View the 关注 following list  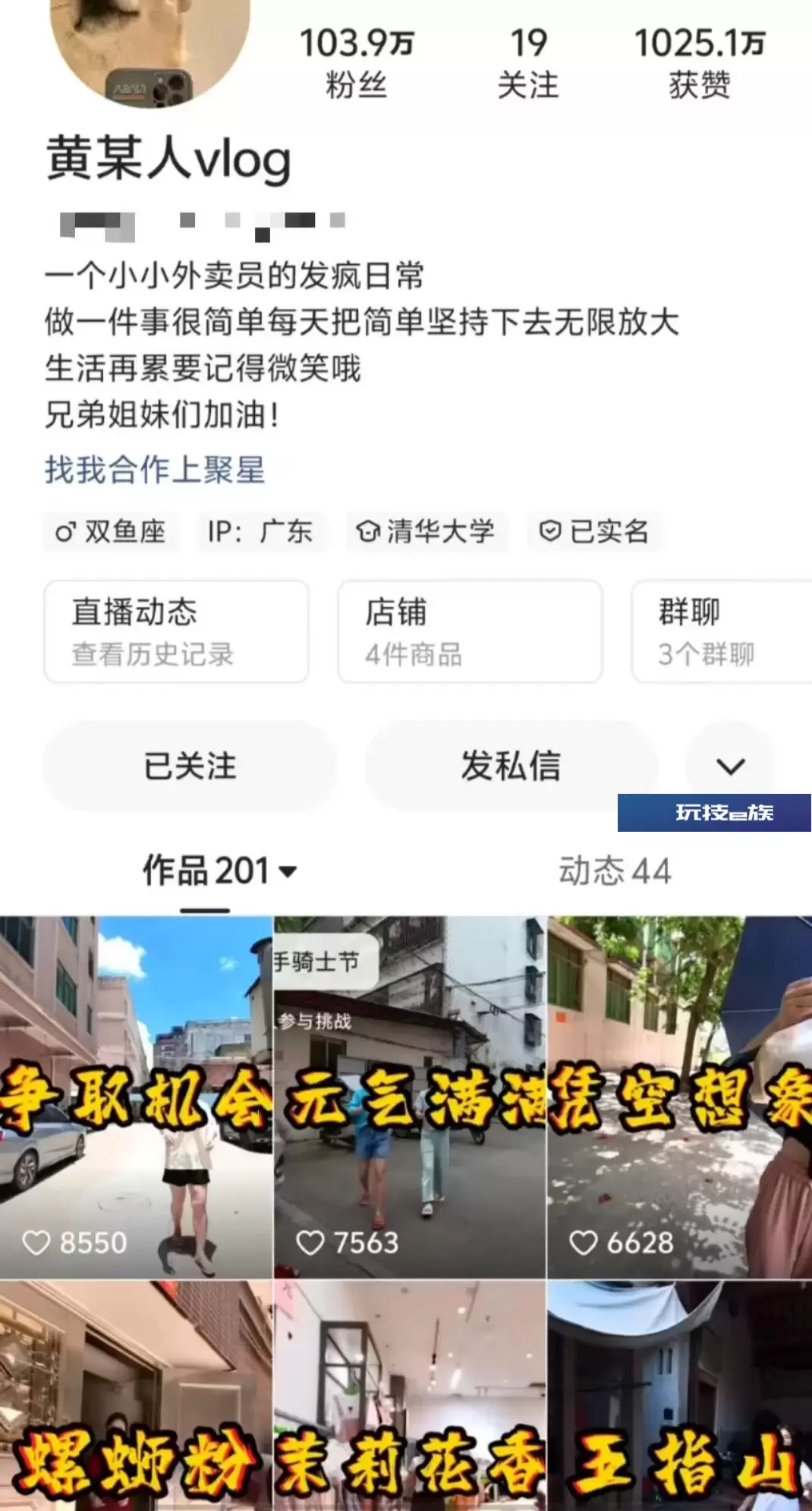[x=528, y=63]
